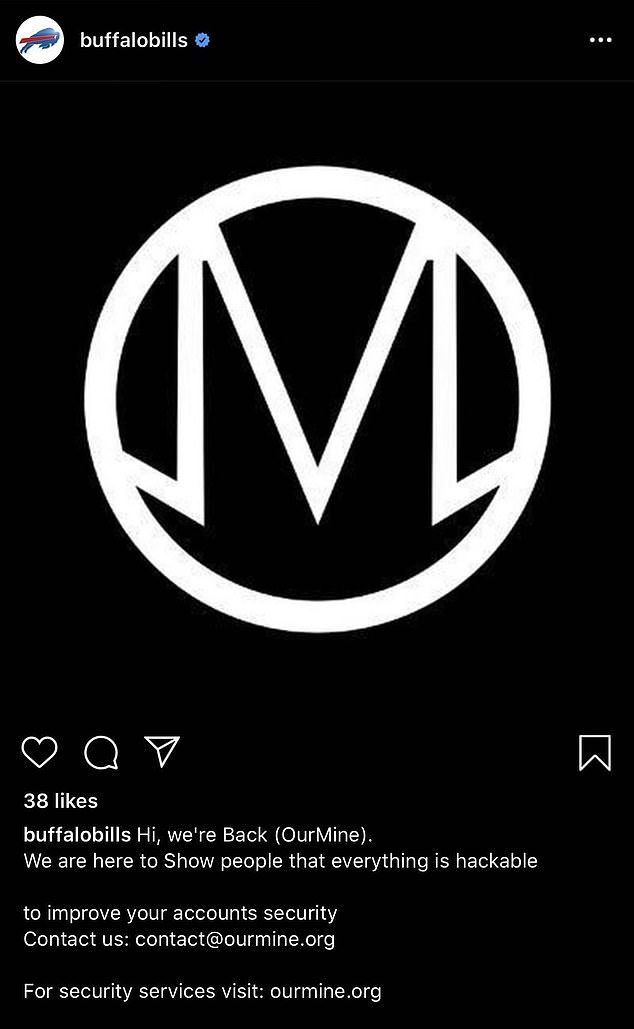634x1029 pixels.
Task: Like the post with the heart icon
Action: [x=40, y=752]
